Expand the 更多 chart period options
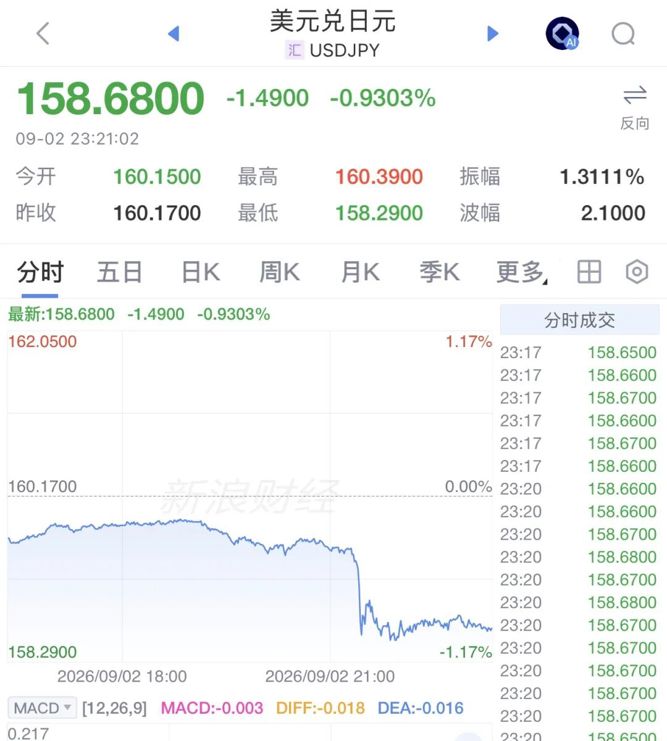 (x=522, y=273)
